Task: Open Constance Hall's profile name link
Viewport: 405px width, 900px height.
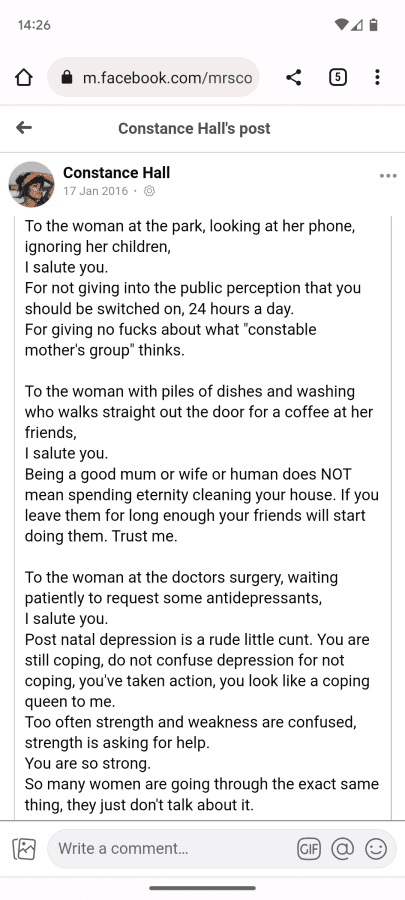Action: pos(116,172)
